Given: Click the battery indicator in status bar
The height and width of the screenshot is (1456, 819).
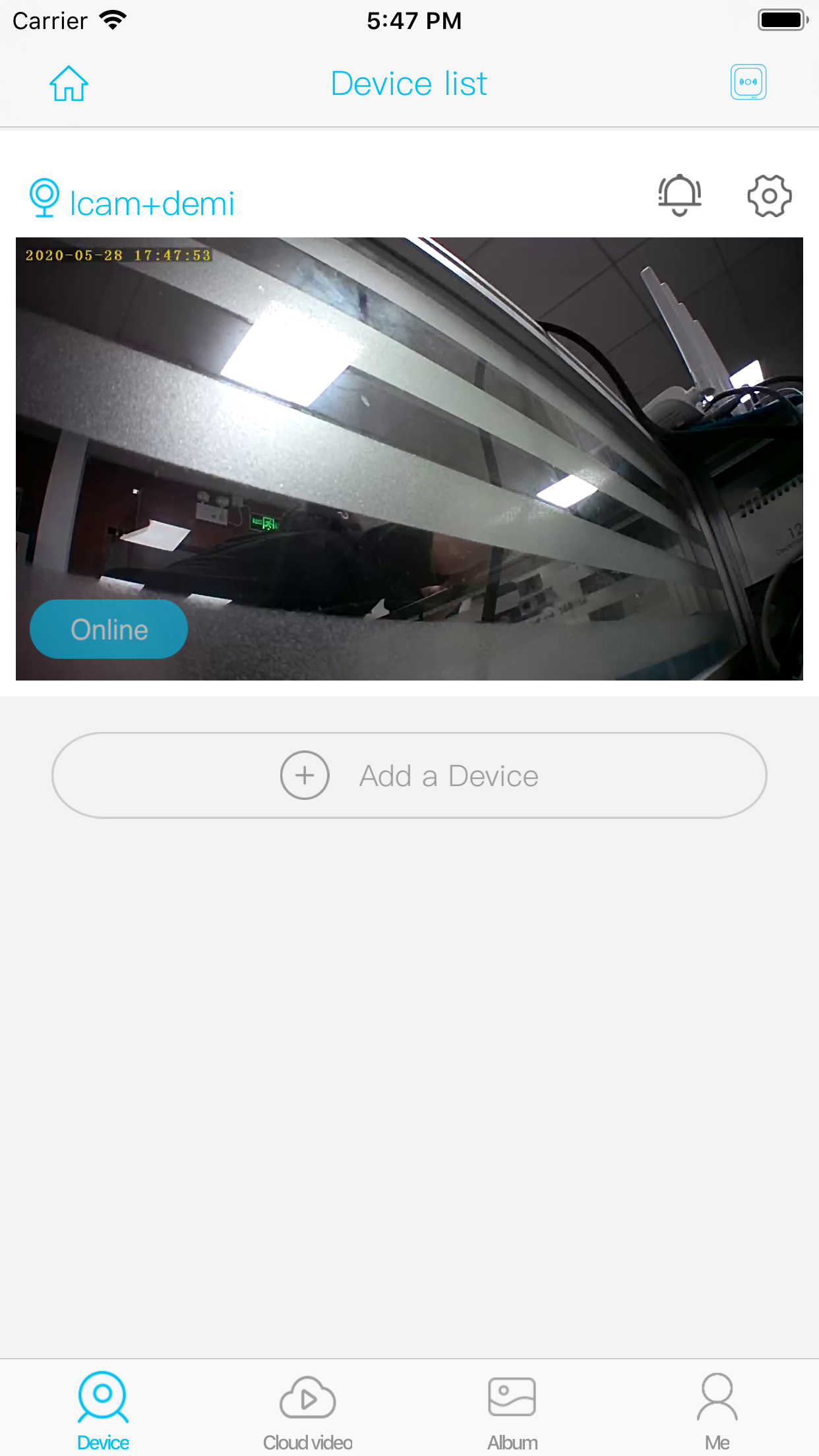Looking at the screenshot, I should coord(782,20).
